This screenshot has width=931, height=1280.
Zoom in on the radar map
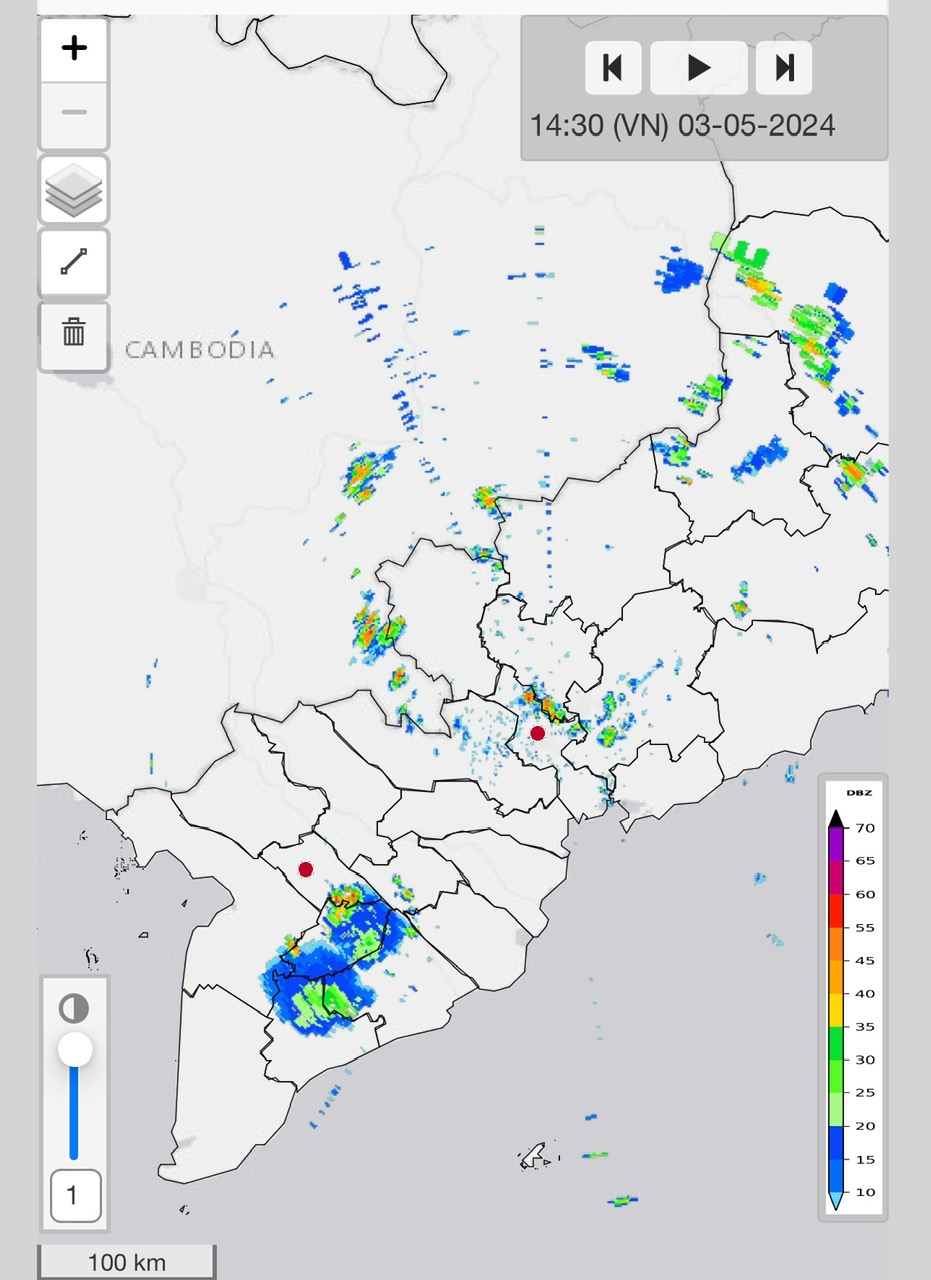click(74, 48)
